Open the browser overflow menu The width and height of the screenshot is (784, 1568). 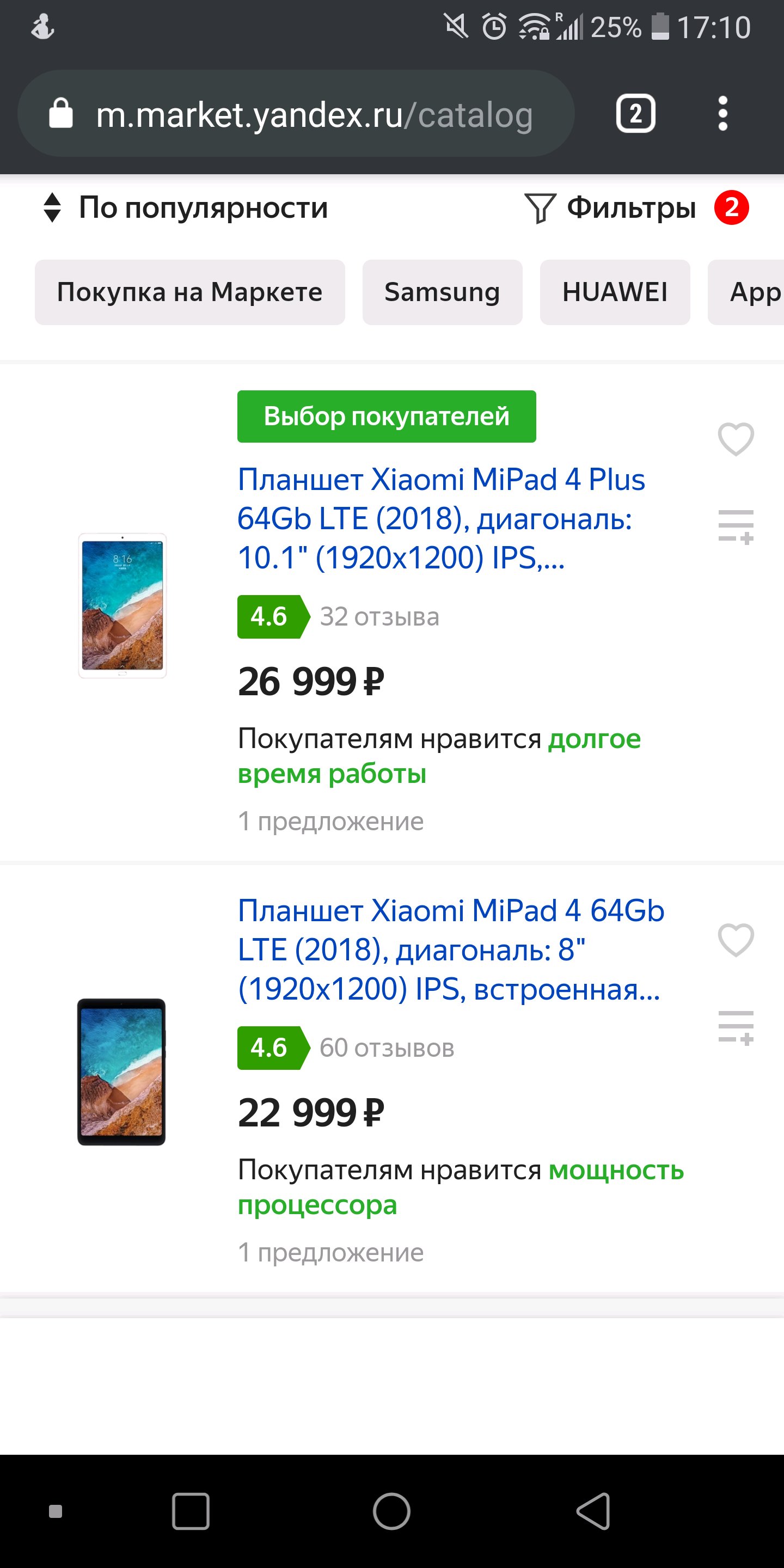pos(722,113)
